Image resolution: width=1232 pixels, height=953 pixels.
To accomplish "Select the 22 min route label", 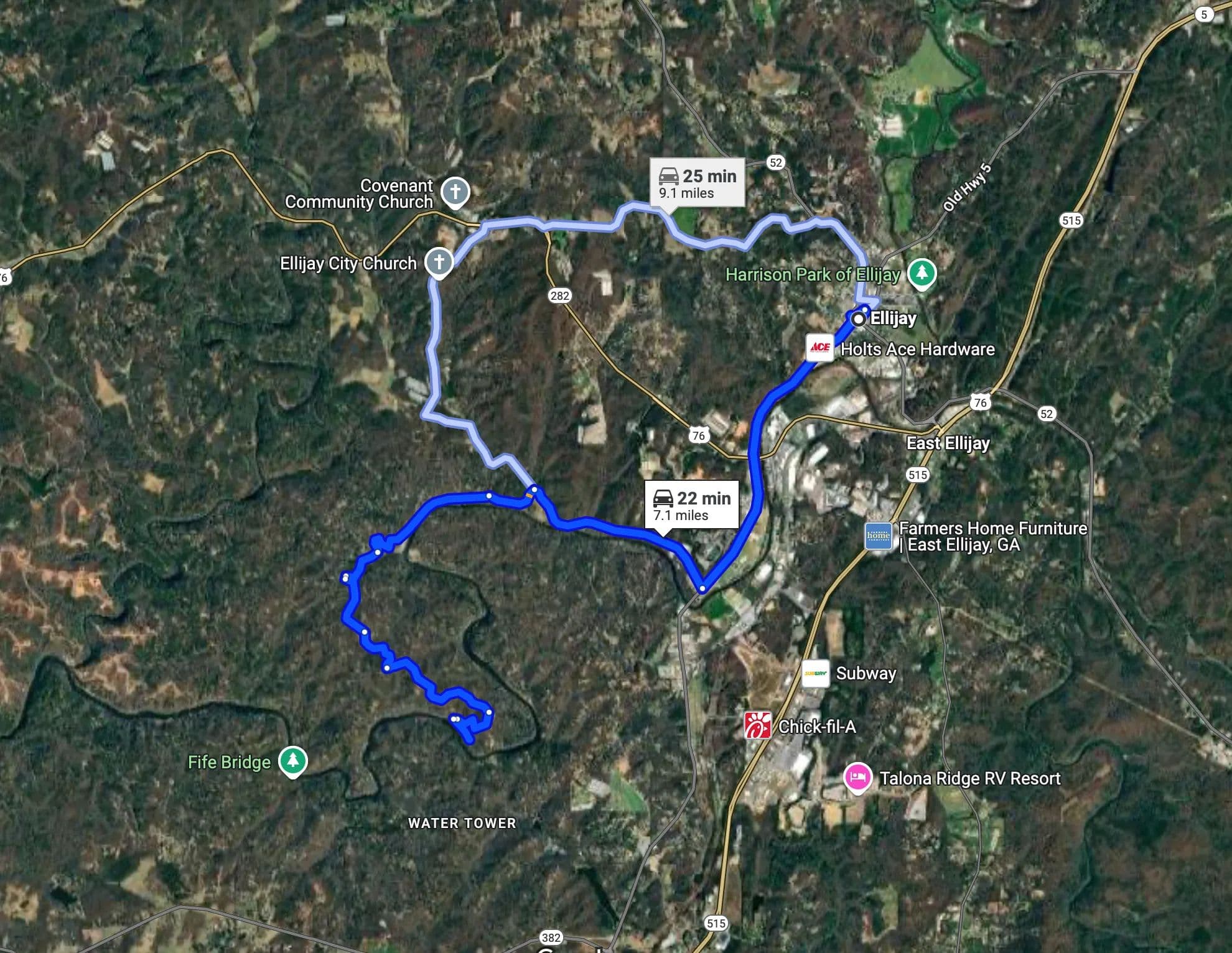I will (691, 504).
